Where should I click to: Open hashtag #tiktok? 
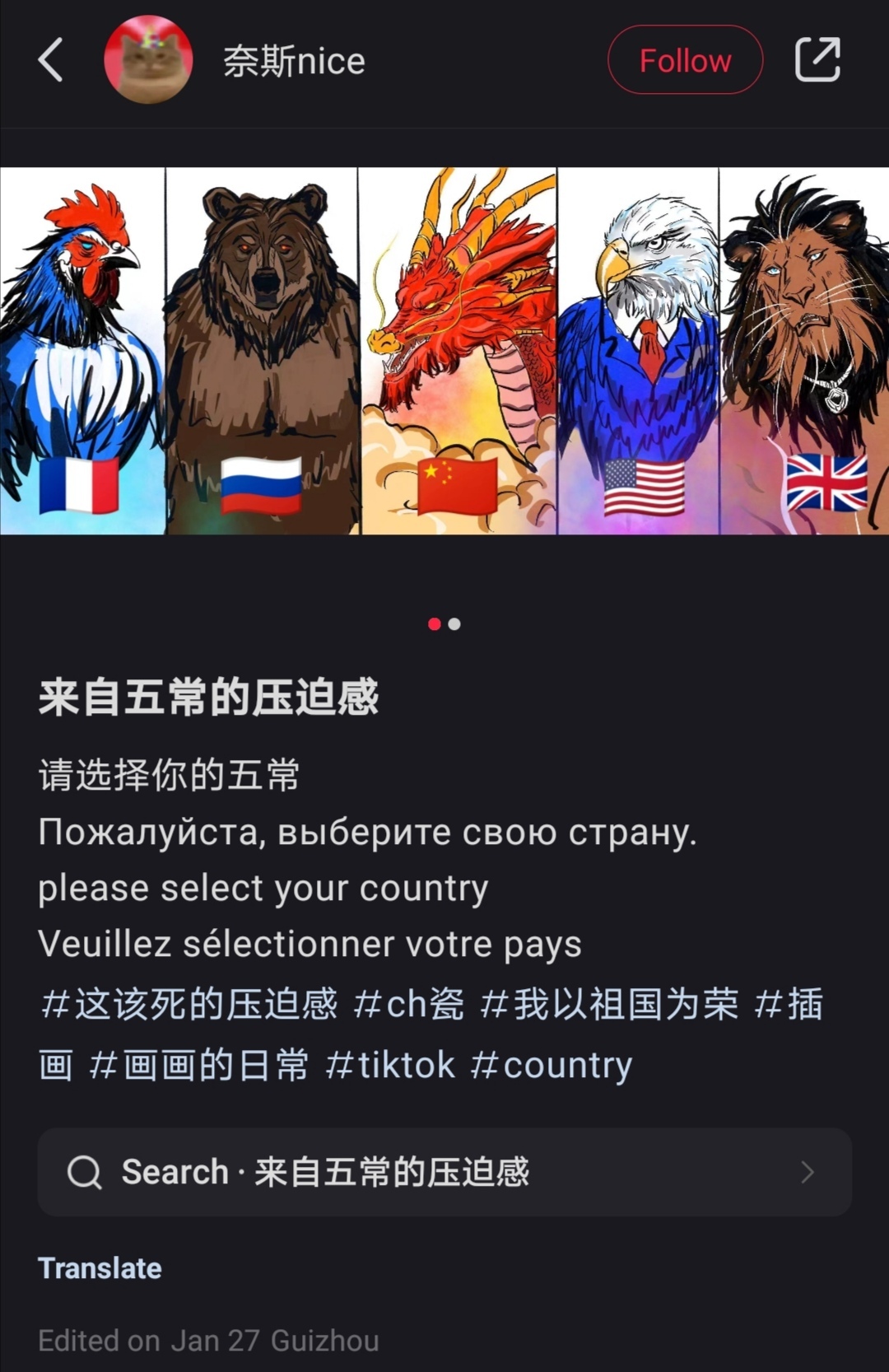pos(390,1066)
